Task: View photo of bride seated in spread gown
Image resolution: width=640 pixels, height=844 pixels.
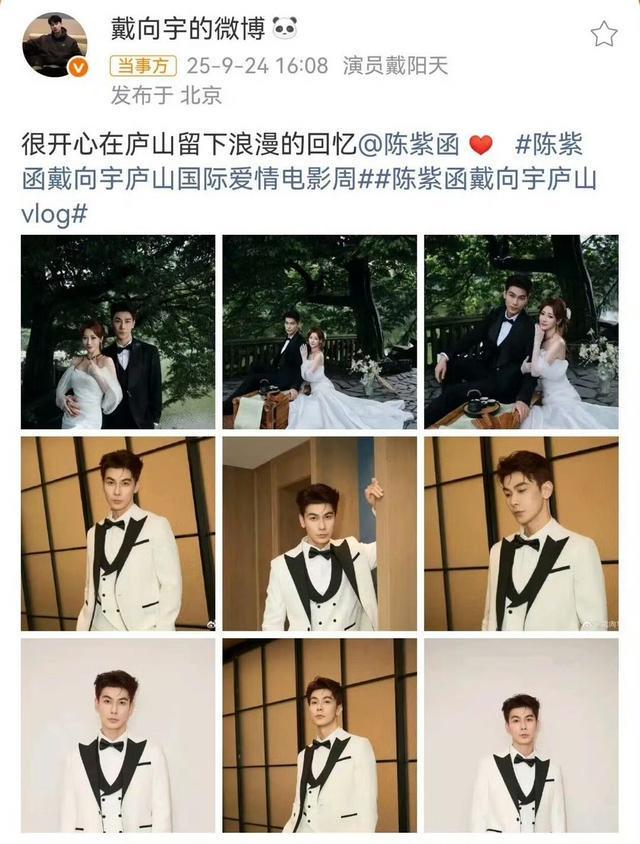Action: (x=319, y=332)
